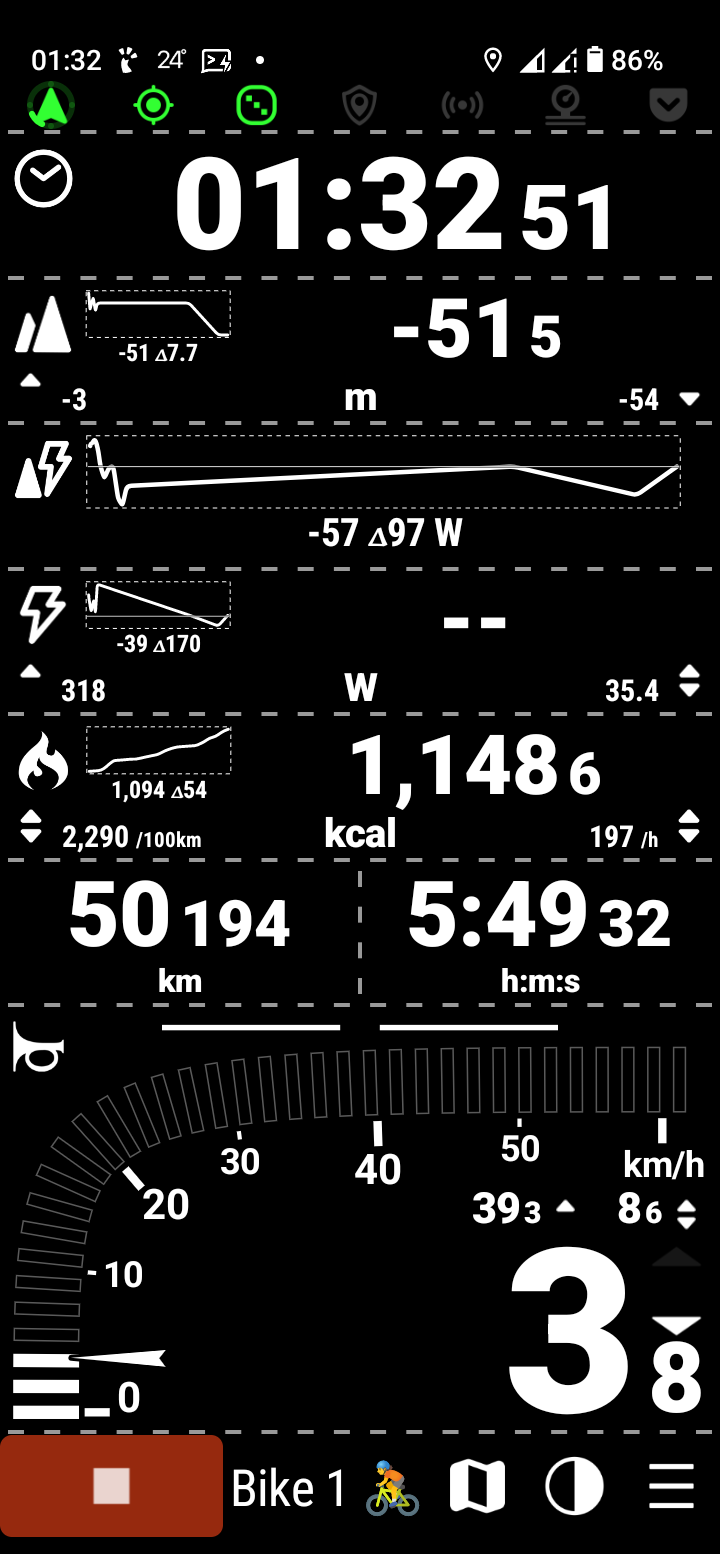
Task: Tap the altitude field showing -51
Action: coord(360,351)
